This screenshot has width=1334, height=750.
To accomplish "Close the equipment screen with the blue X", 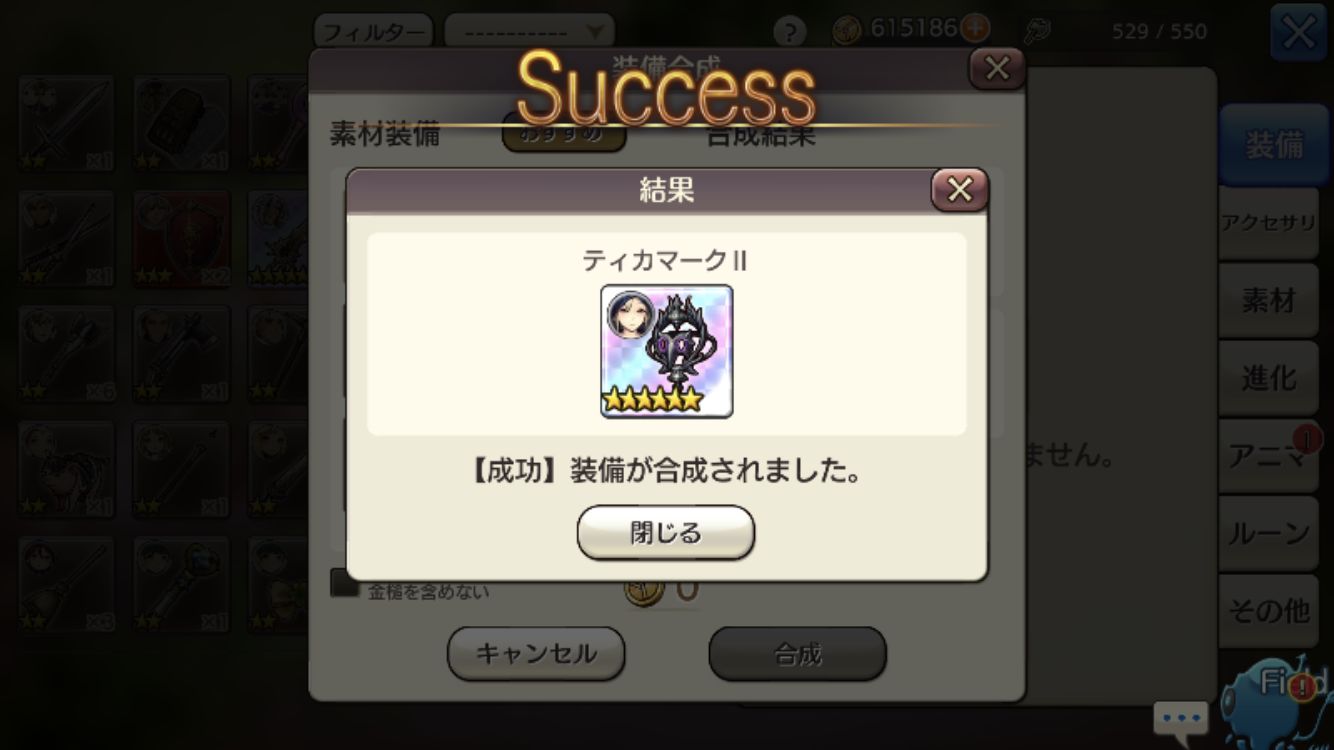I will click(x=1298, y=33).
